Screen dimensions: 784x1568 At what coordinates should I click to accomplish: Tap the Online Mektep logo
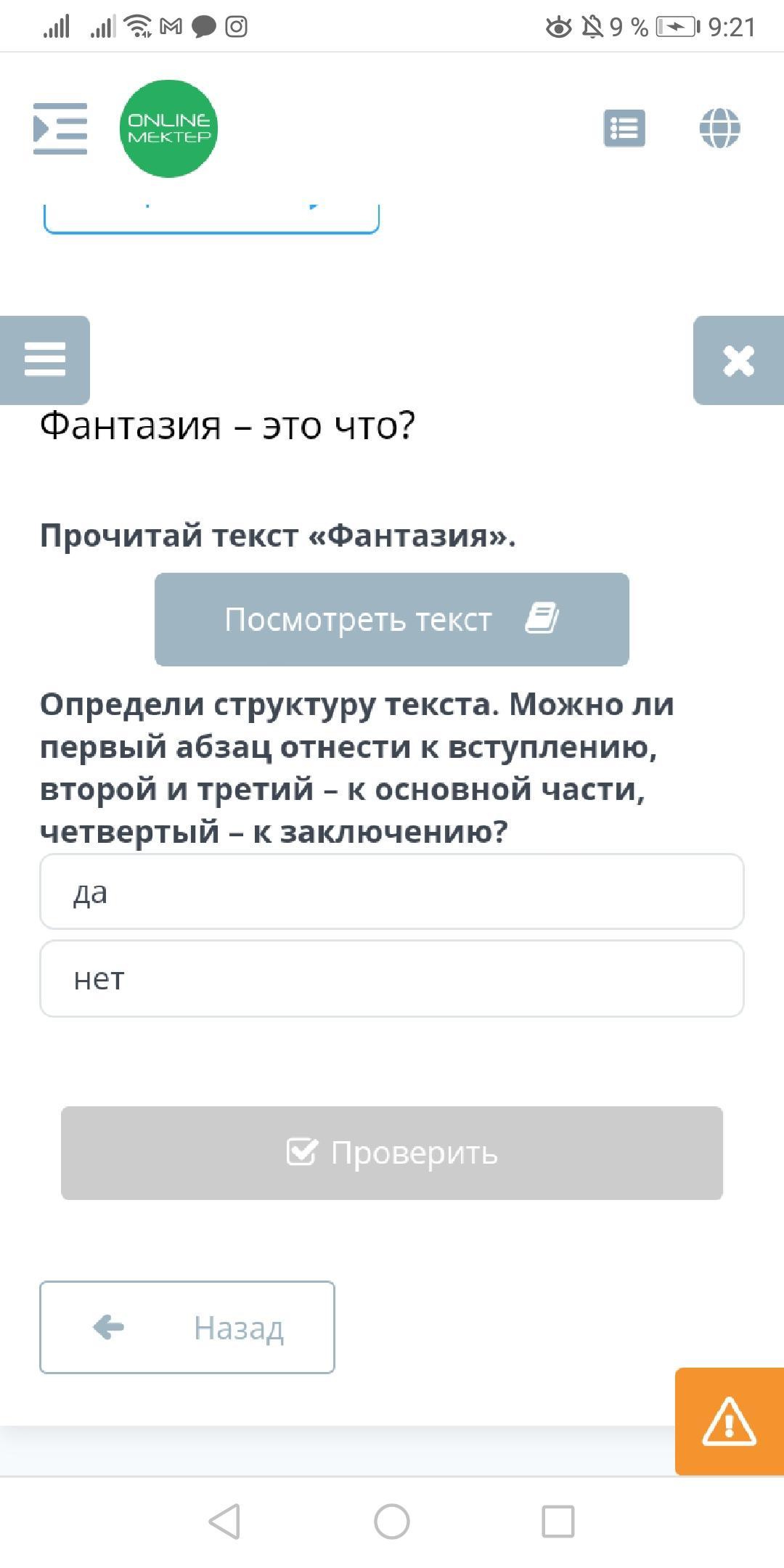tap(168, 128)
